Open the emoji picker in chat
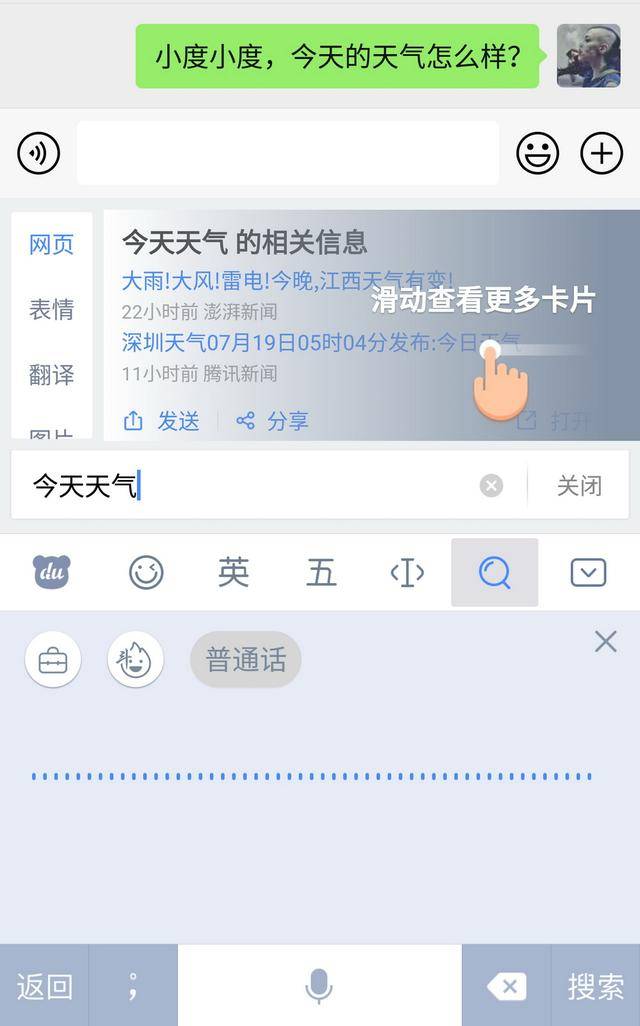The image size is (640, 1026). (537, 153)
